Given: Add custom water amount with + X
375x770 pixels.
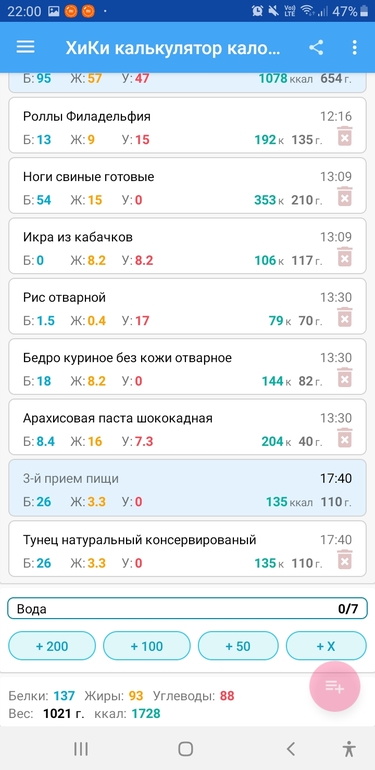Looking at the screenshot, I should click(326, 646).
